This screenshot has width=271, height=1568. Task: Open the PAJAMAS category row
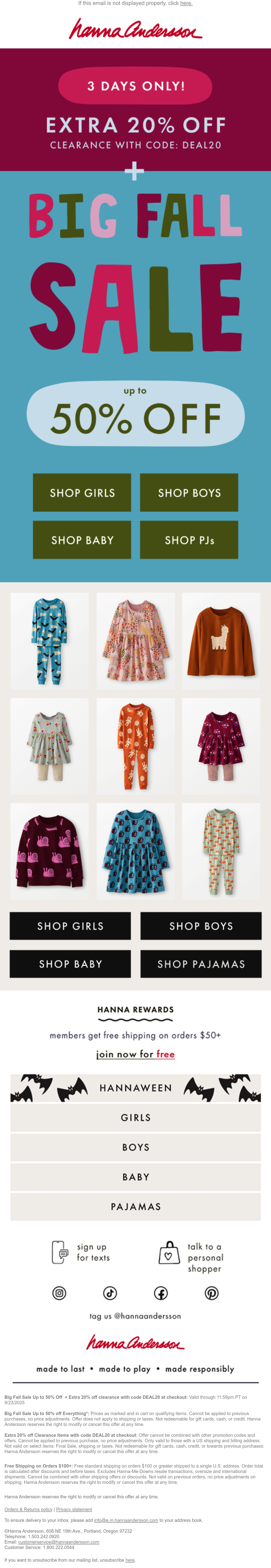coord(135,1207)
